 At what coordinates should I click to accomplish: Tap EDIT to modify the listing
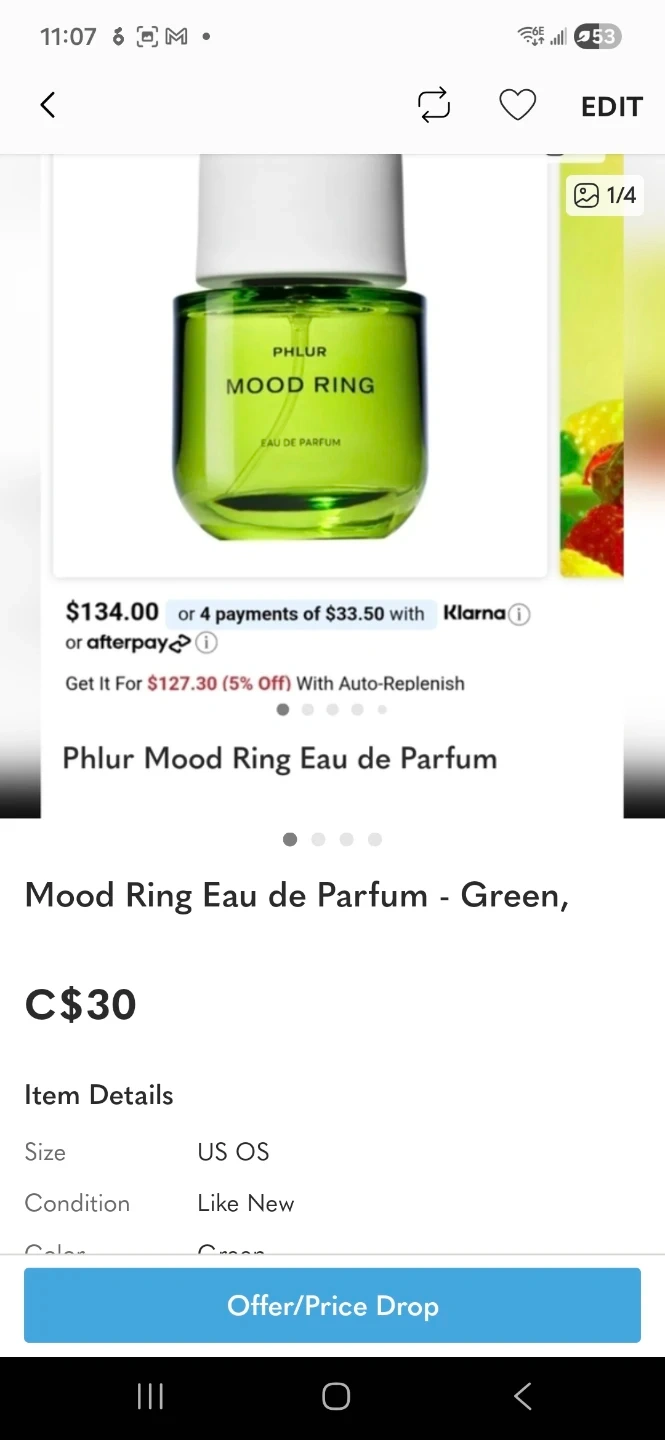point(611,107)
